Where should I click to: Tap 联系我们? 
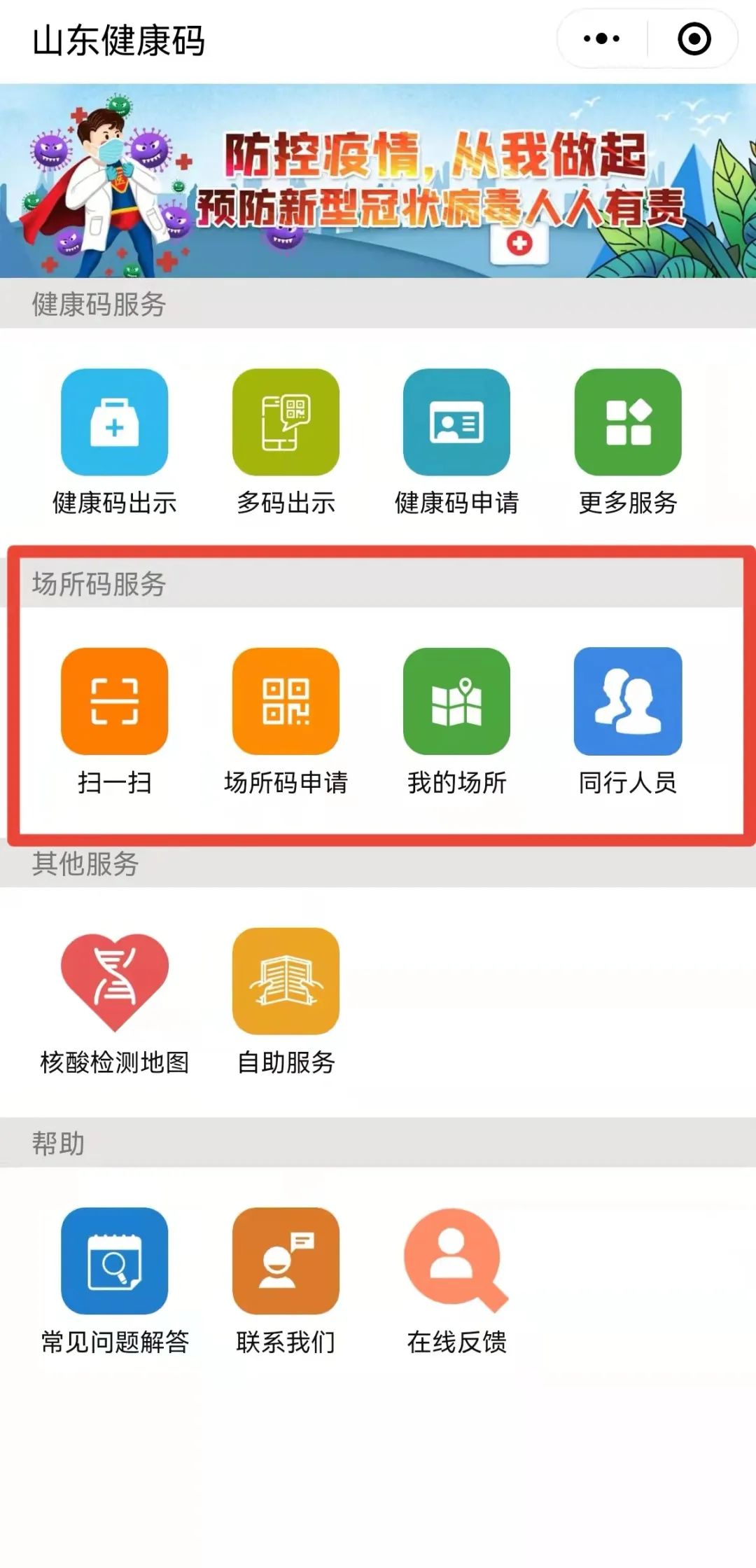pos(286,1261)
